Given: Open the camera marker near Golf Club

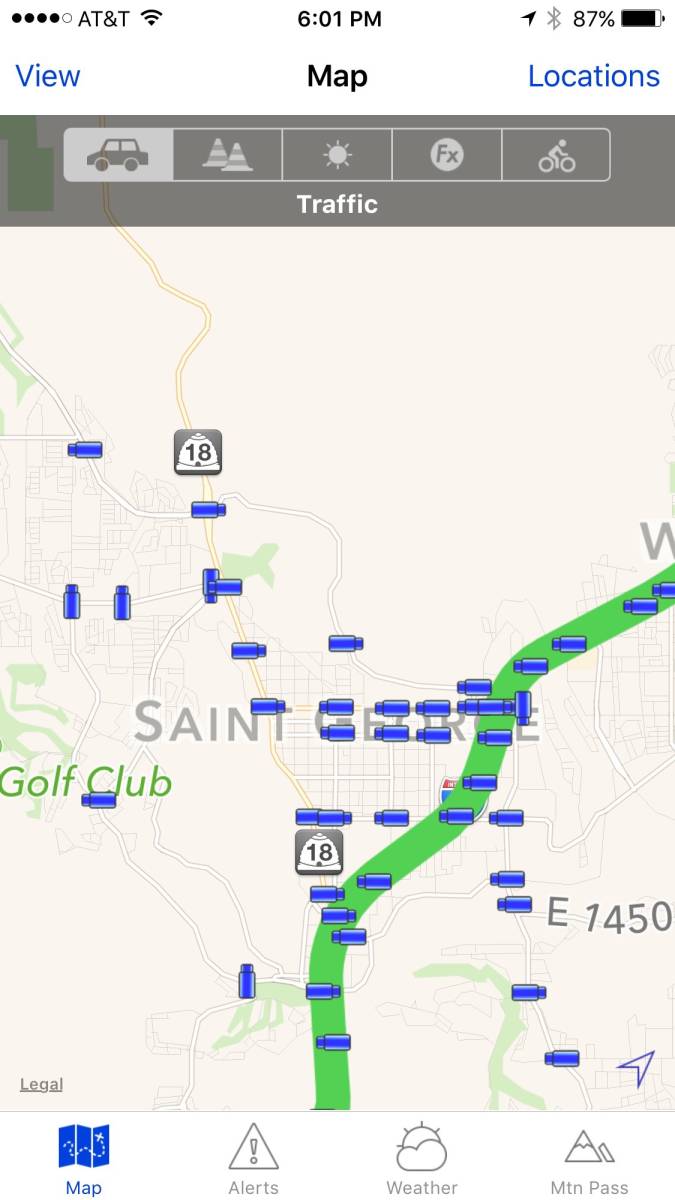Looking at the screenshot, I should click(99, 800).
